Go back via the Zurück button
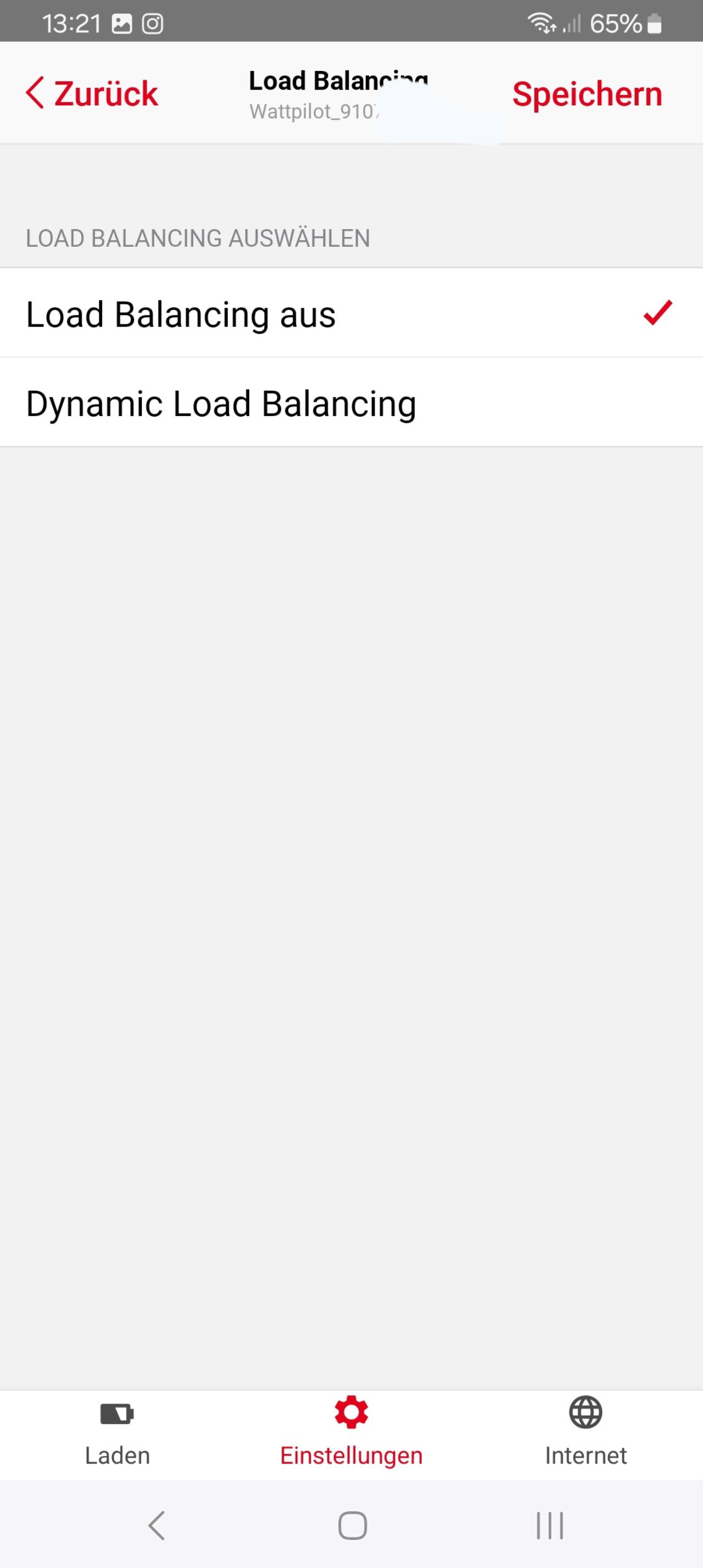Viewport: 703px width, 1568px height. coord(92,94)
